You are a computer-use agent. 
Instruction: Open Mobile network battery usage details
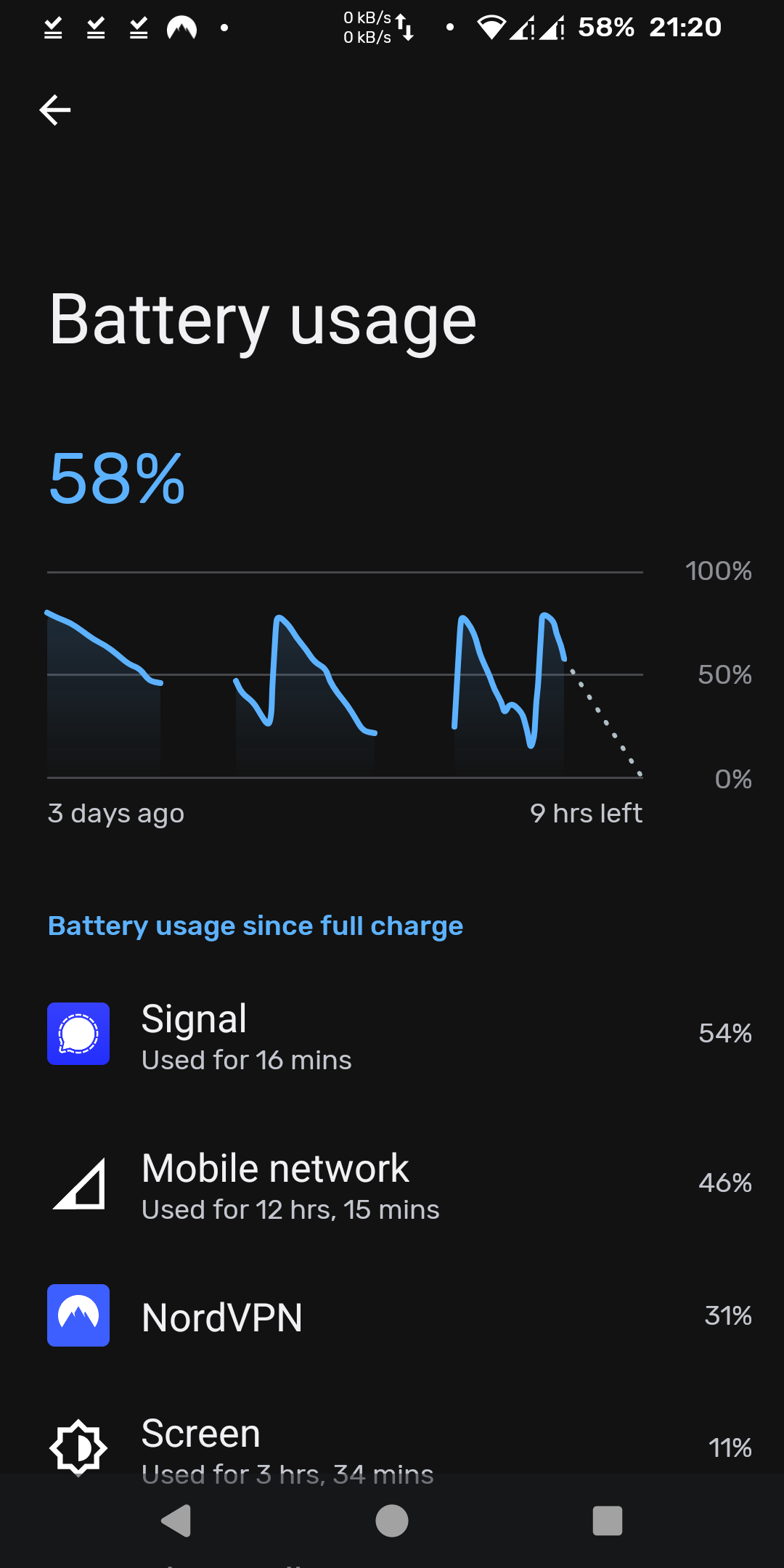(x=392, y=1185)
